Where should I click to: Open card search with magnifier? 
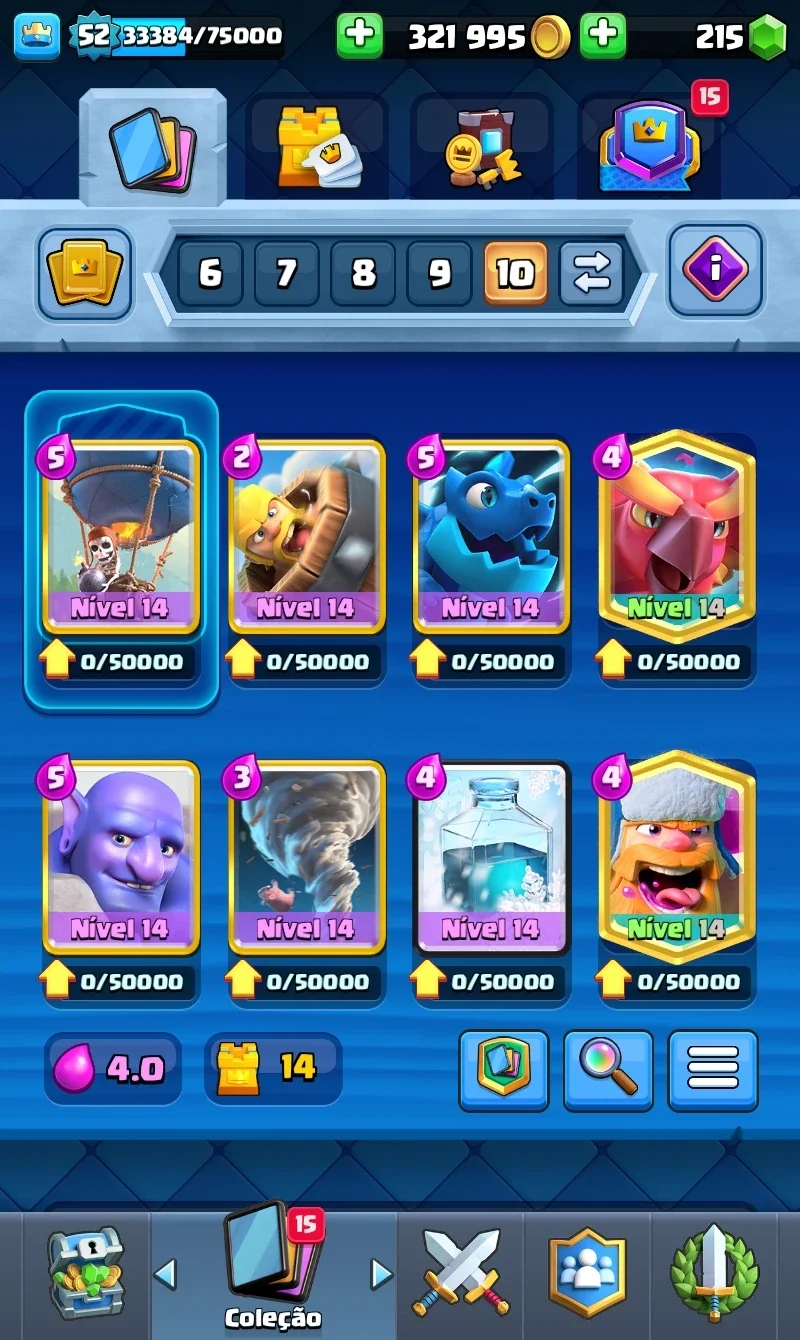point(608,1071)
